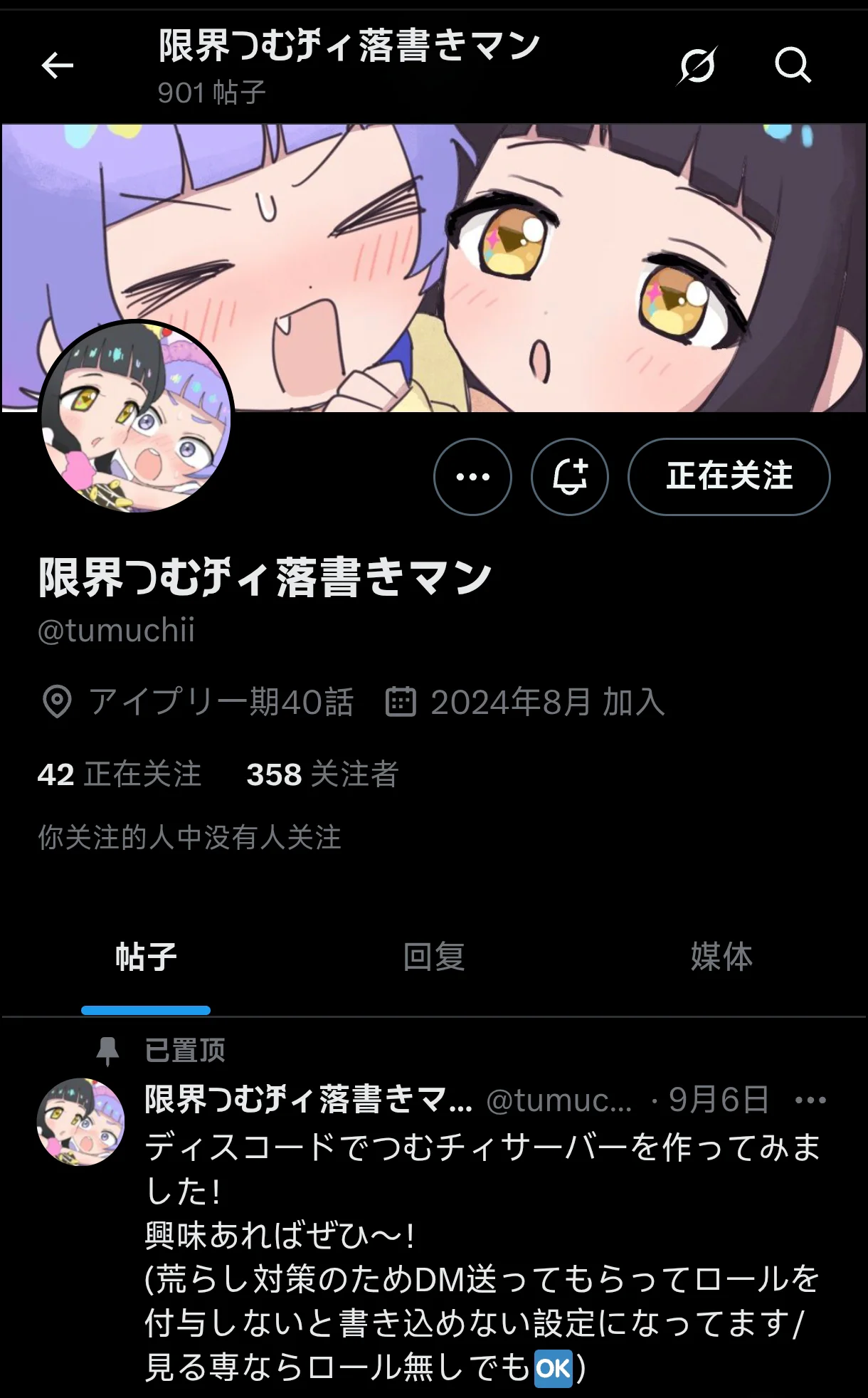The height and width of the screenshot is (1398, 868).
Task: Search this profile's posts
Action: coord(793,66)
